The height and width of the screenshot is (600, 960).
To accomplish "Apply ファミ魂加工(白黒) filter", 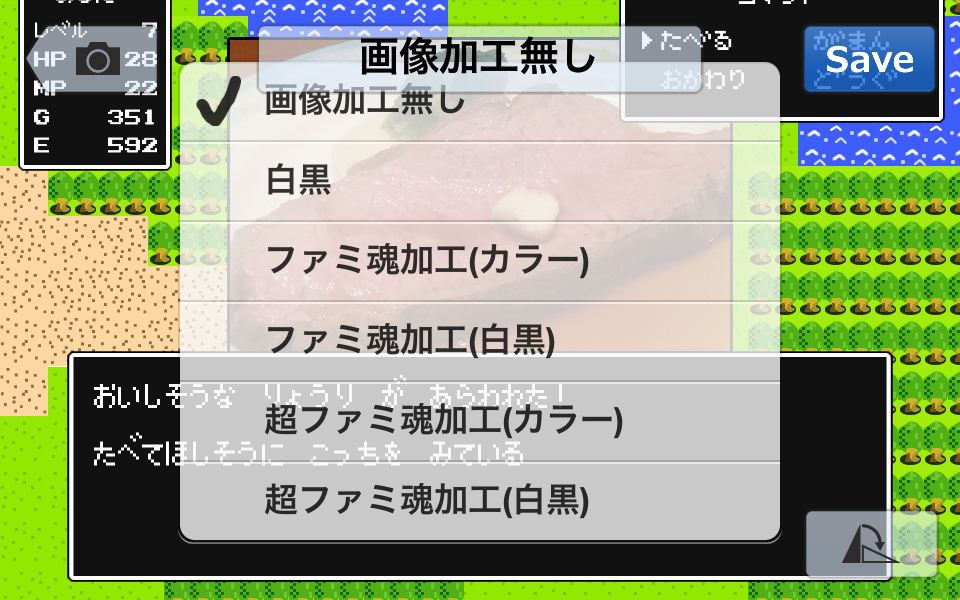I will tap(480, 341).
